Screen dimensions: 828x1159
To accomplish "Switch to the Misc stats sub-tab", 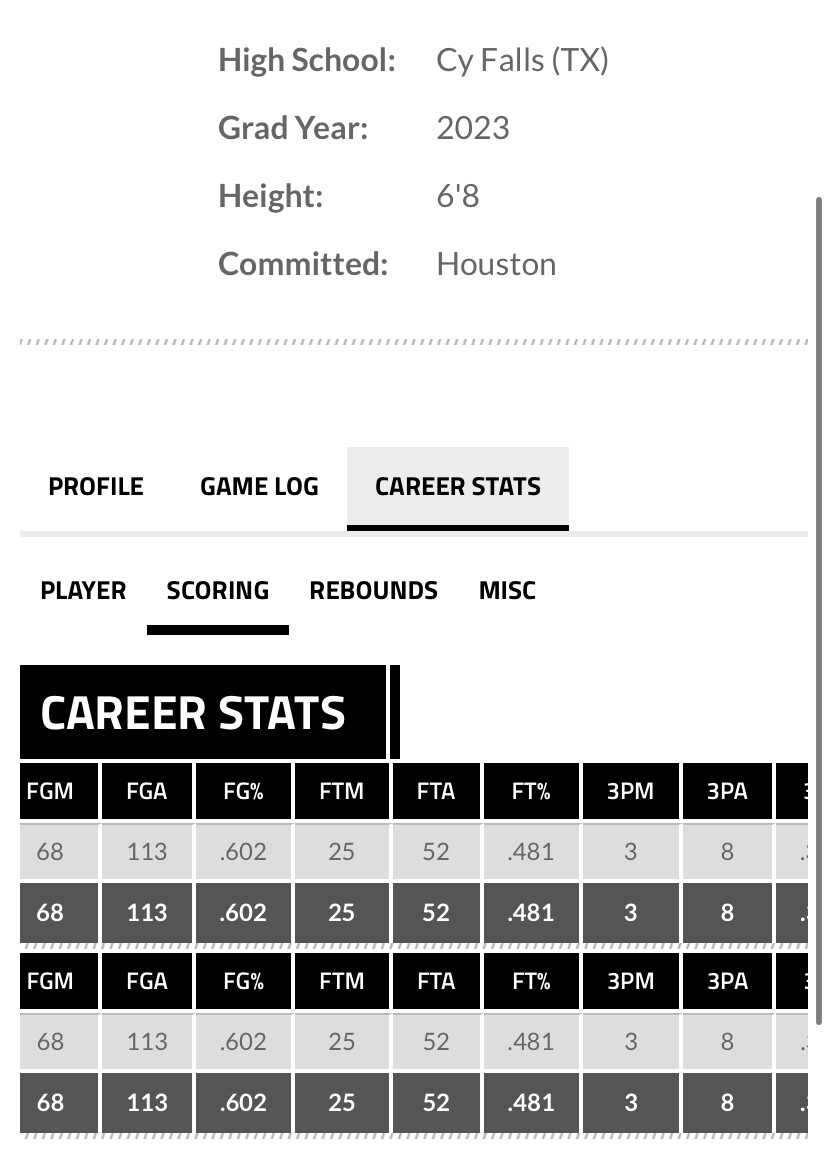I will pos(507,591).
